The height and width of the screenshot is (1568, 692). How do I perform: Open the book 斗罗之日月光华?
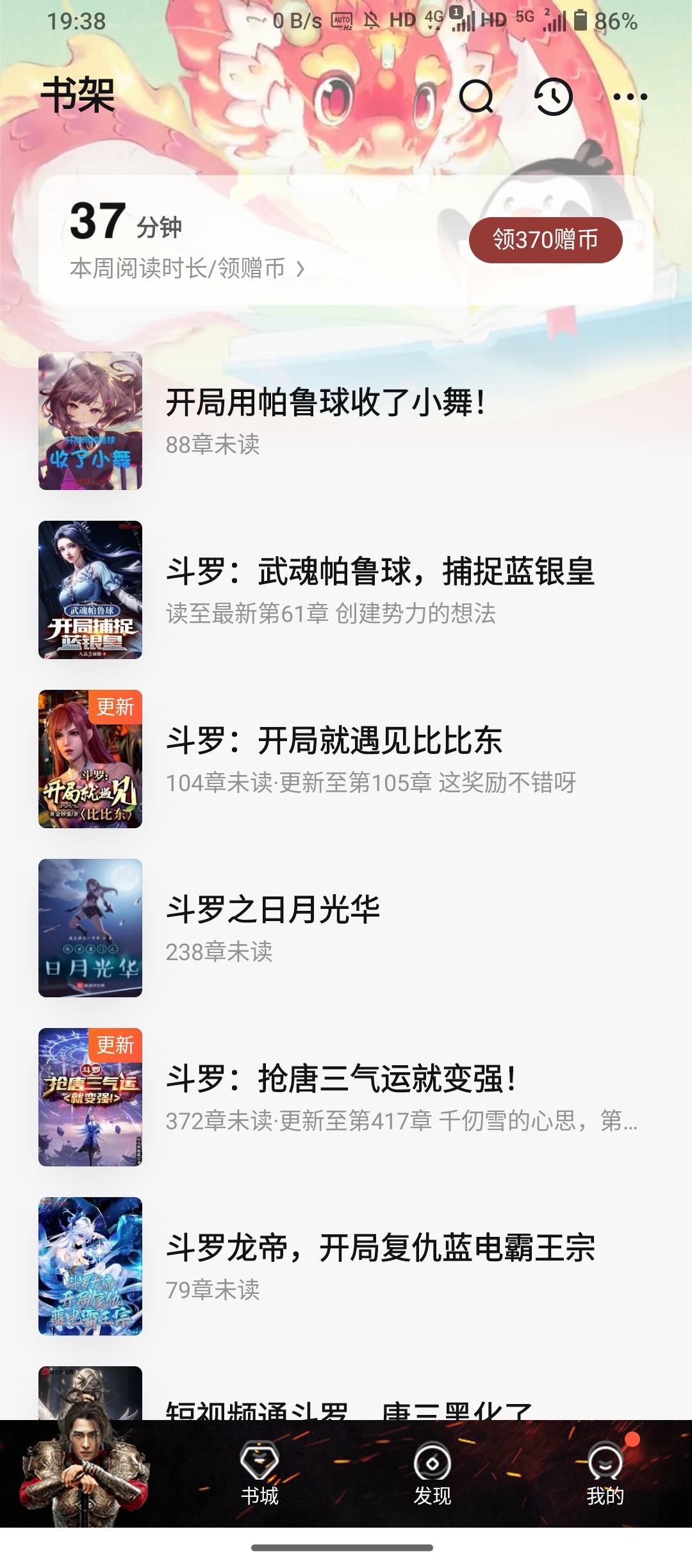click(273, 910)
